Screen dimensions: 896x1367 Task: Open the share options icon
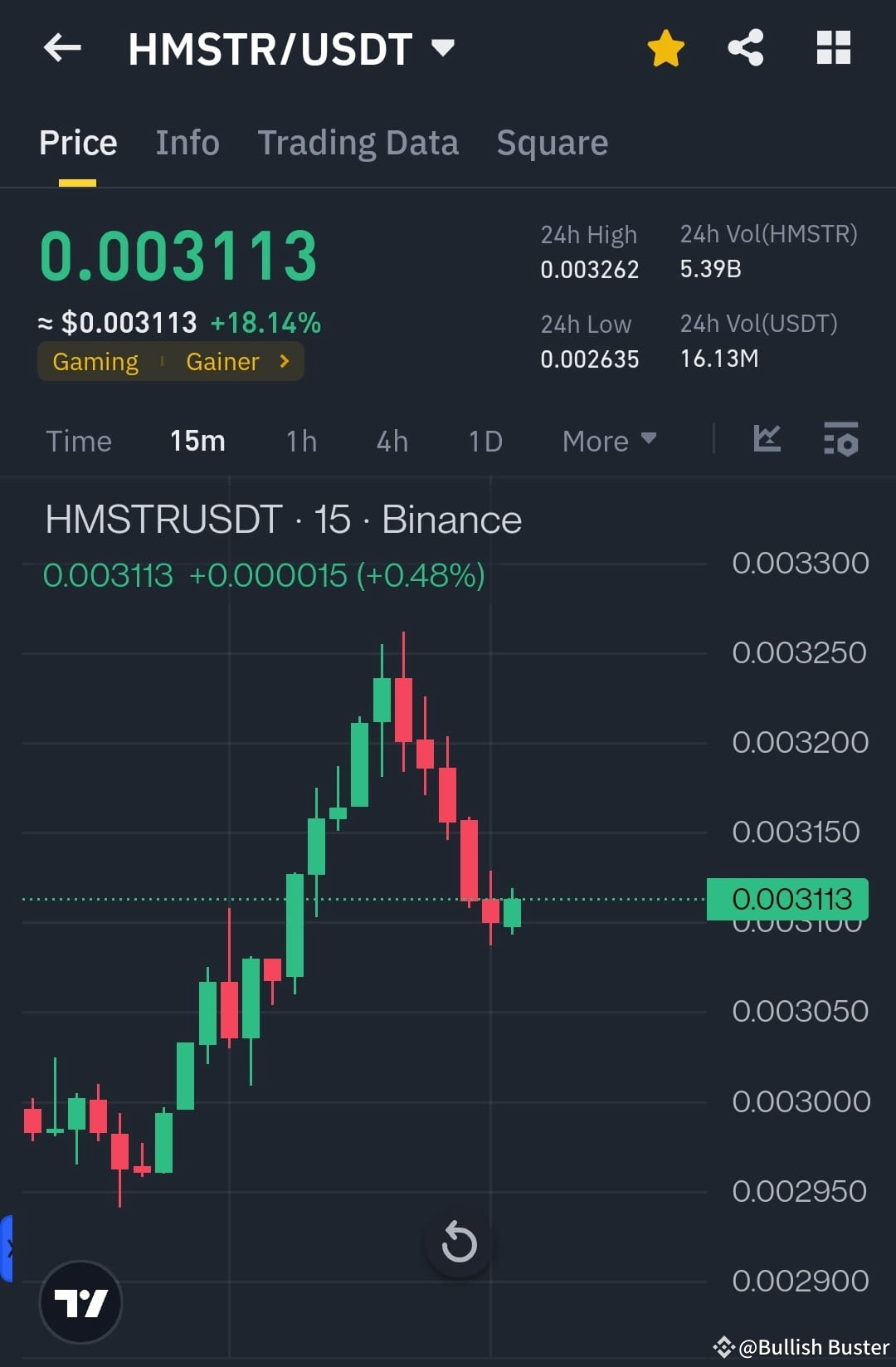(746, 47)
